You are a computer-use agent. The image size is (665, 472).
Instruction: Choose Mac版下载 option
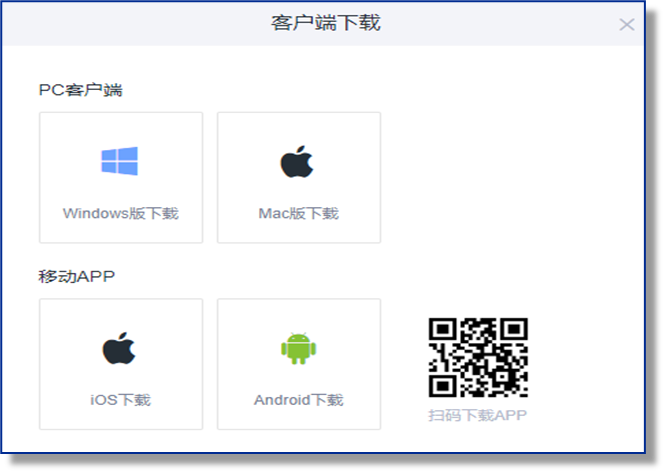(298, 177)
